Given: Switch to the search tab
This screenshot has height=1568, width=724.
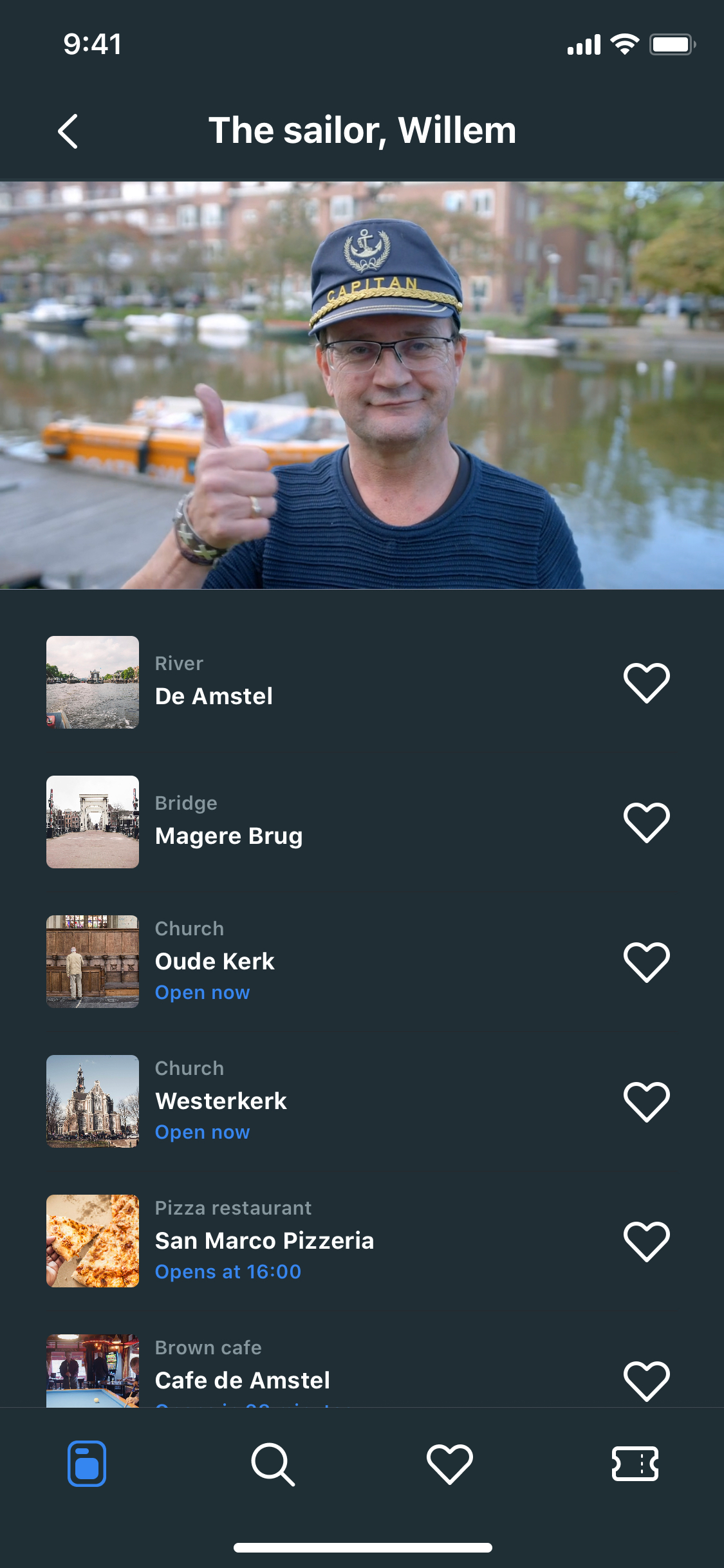Looking at the screenshot, I should 273,1464.
